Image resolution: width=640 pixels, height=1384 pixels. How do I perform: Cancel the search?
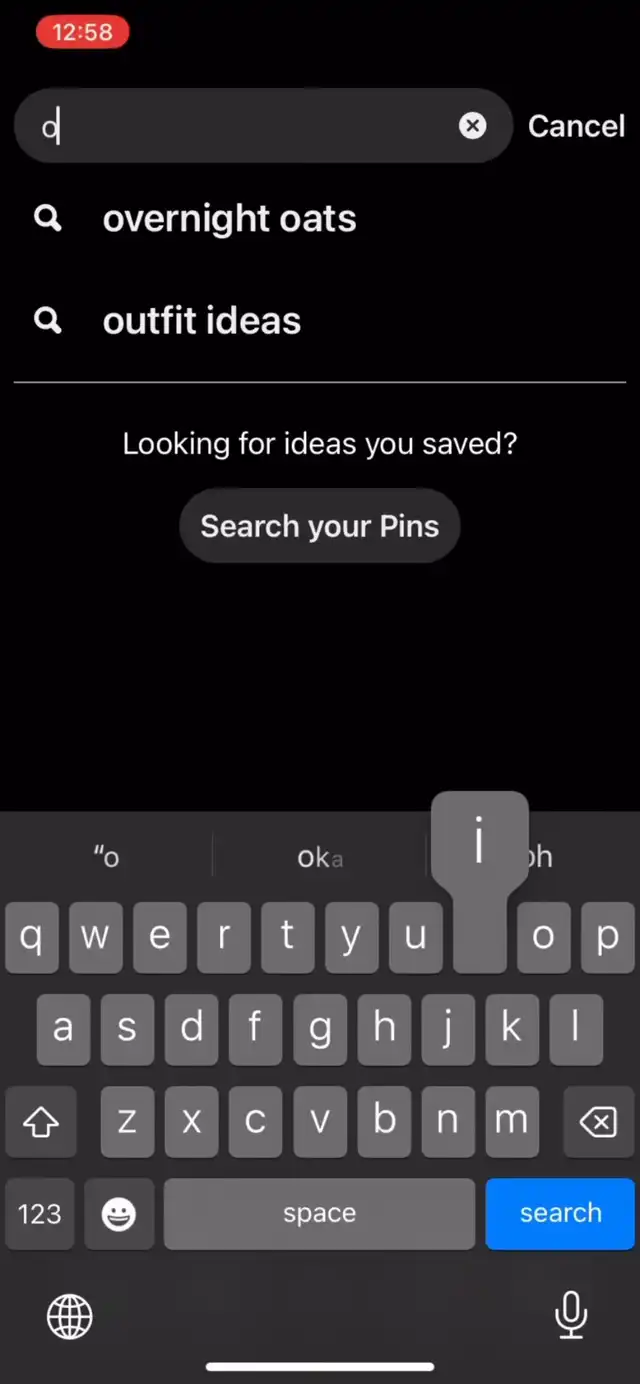576,126
